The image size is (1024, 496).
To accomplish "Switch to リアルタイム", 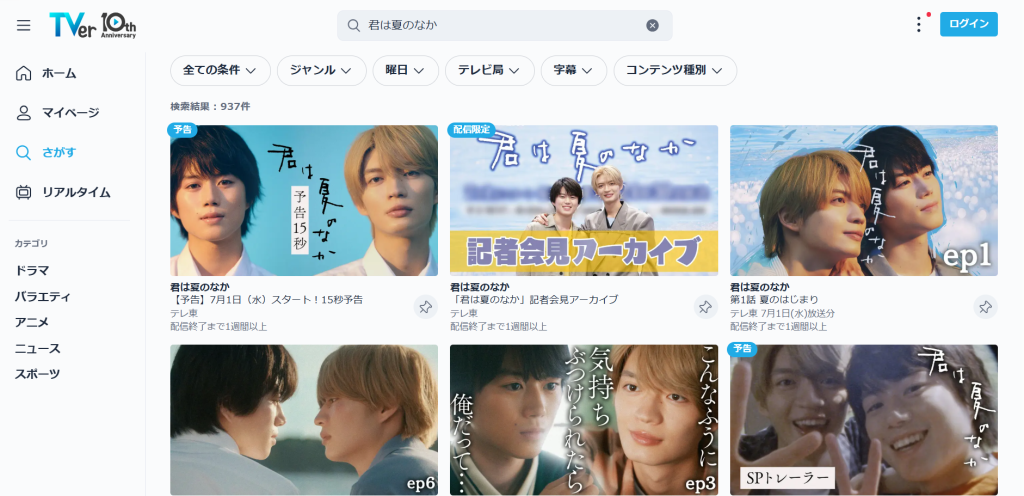I will [63, 193].
